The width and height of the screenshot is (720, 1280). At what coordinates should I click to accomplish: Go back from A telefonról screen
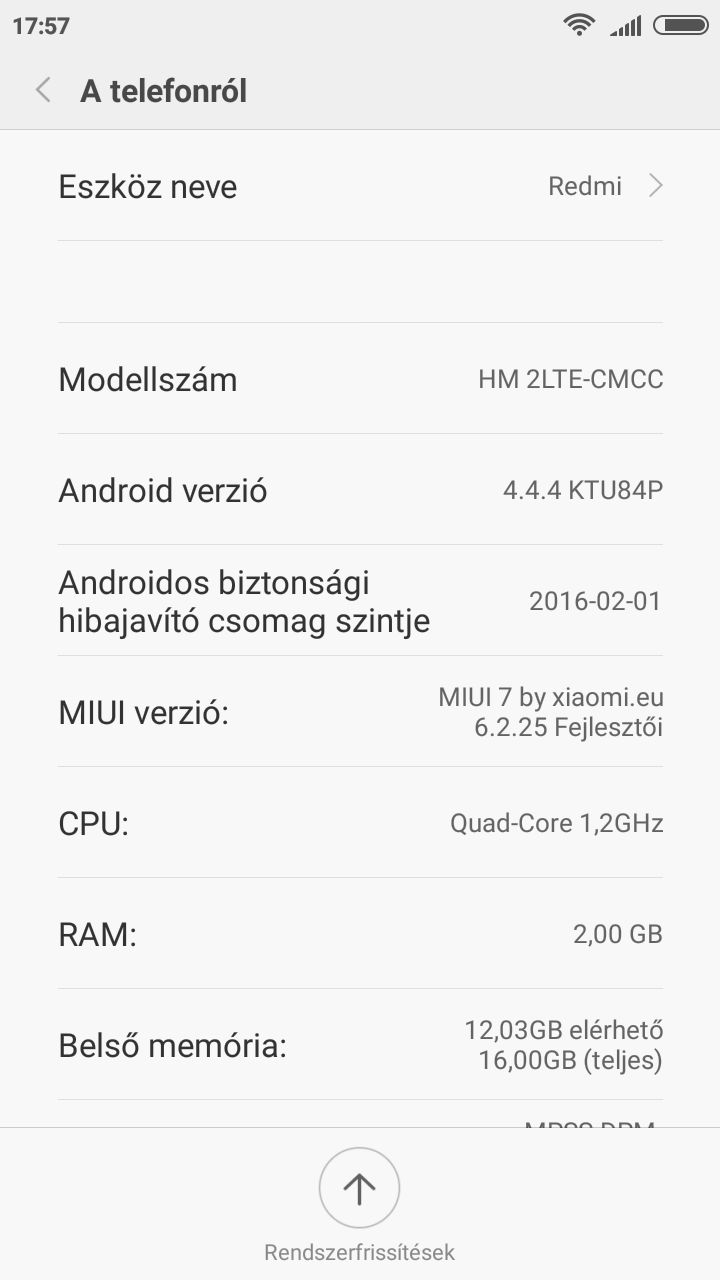tap(43, 91)
